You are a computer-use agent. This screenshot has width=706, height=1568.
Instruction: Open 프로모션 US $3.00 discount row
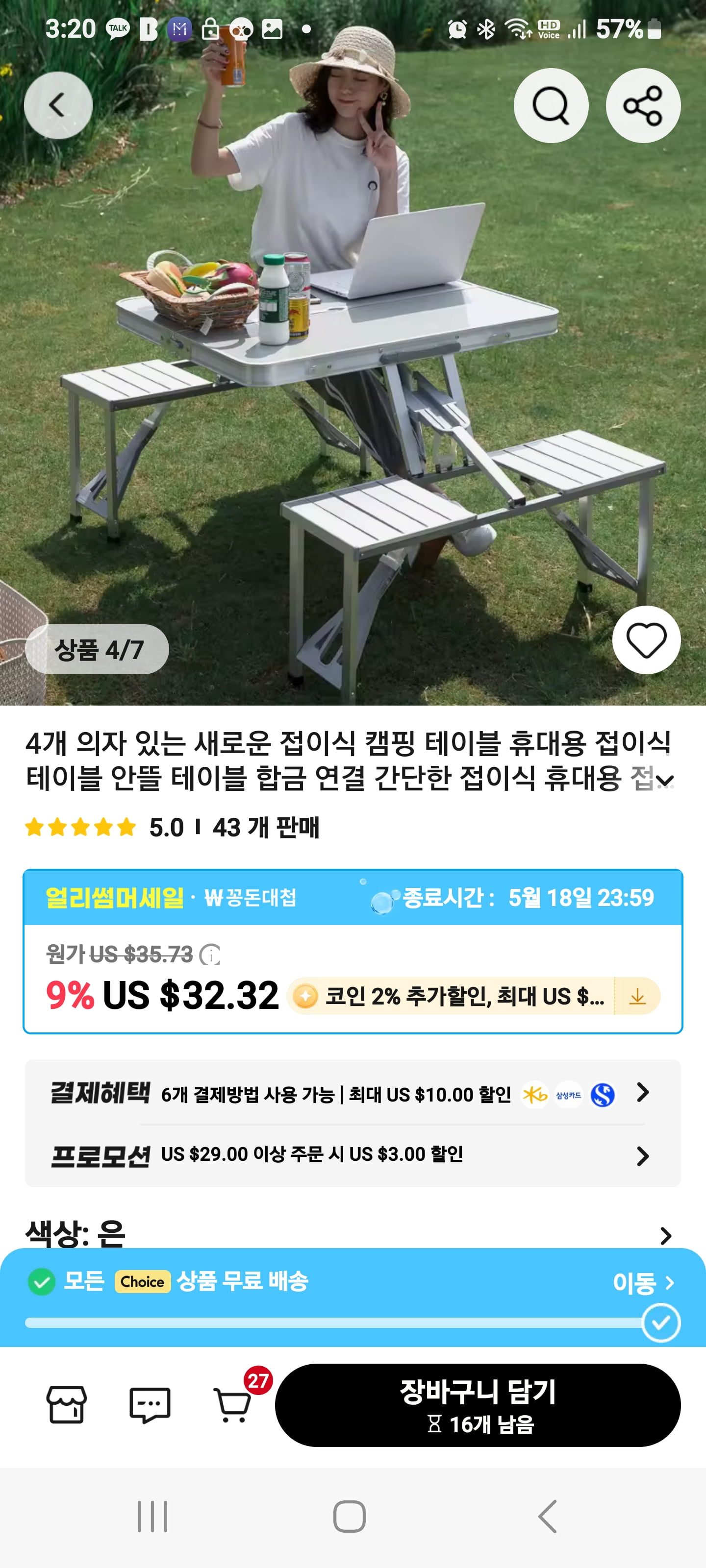pos(352,1155)
